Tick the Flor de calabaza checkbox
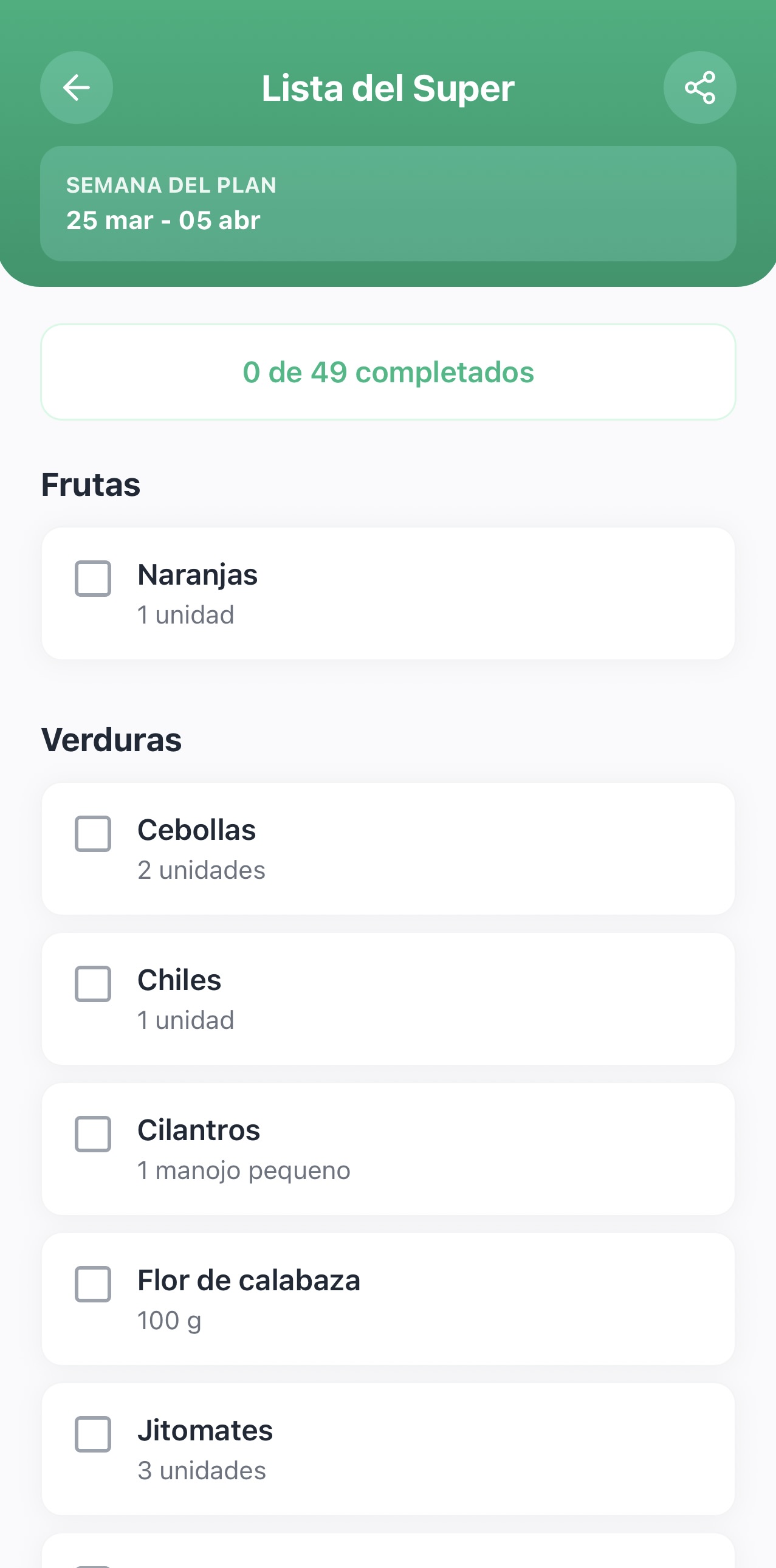 point(92,1285)
